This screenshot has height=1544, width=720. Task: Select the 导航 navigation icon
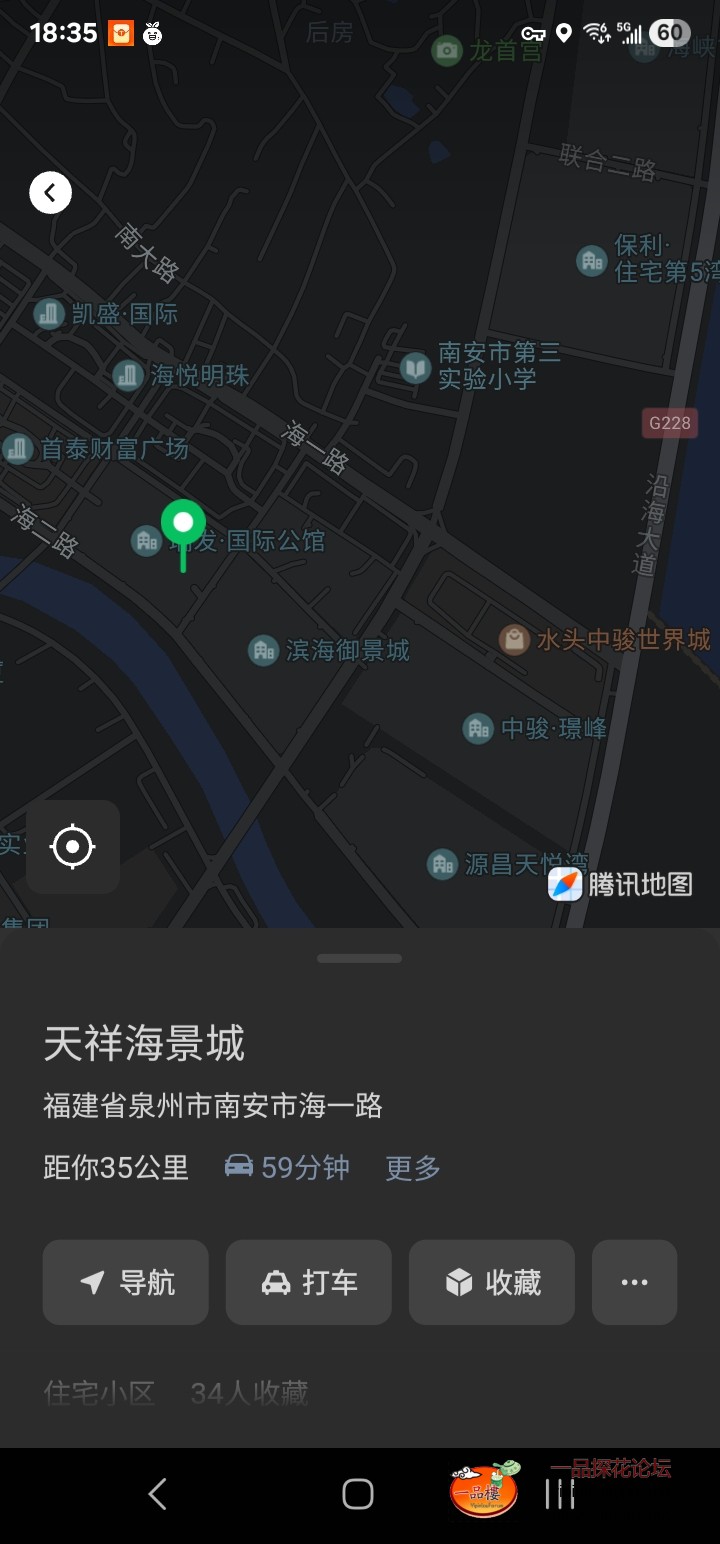[91, 1282]
